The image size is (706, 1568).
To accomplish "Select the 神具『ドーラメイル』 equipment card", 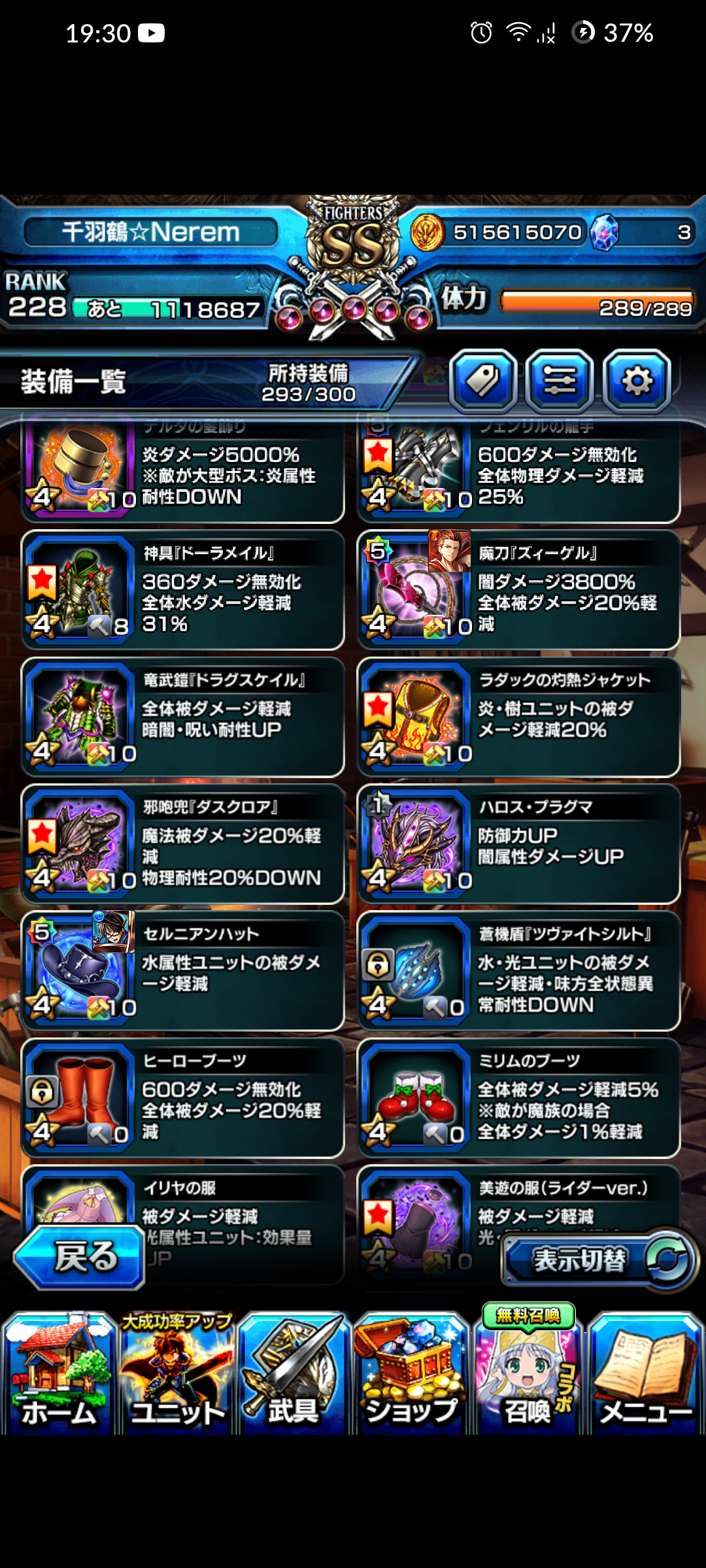I will tap(183, 590).
